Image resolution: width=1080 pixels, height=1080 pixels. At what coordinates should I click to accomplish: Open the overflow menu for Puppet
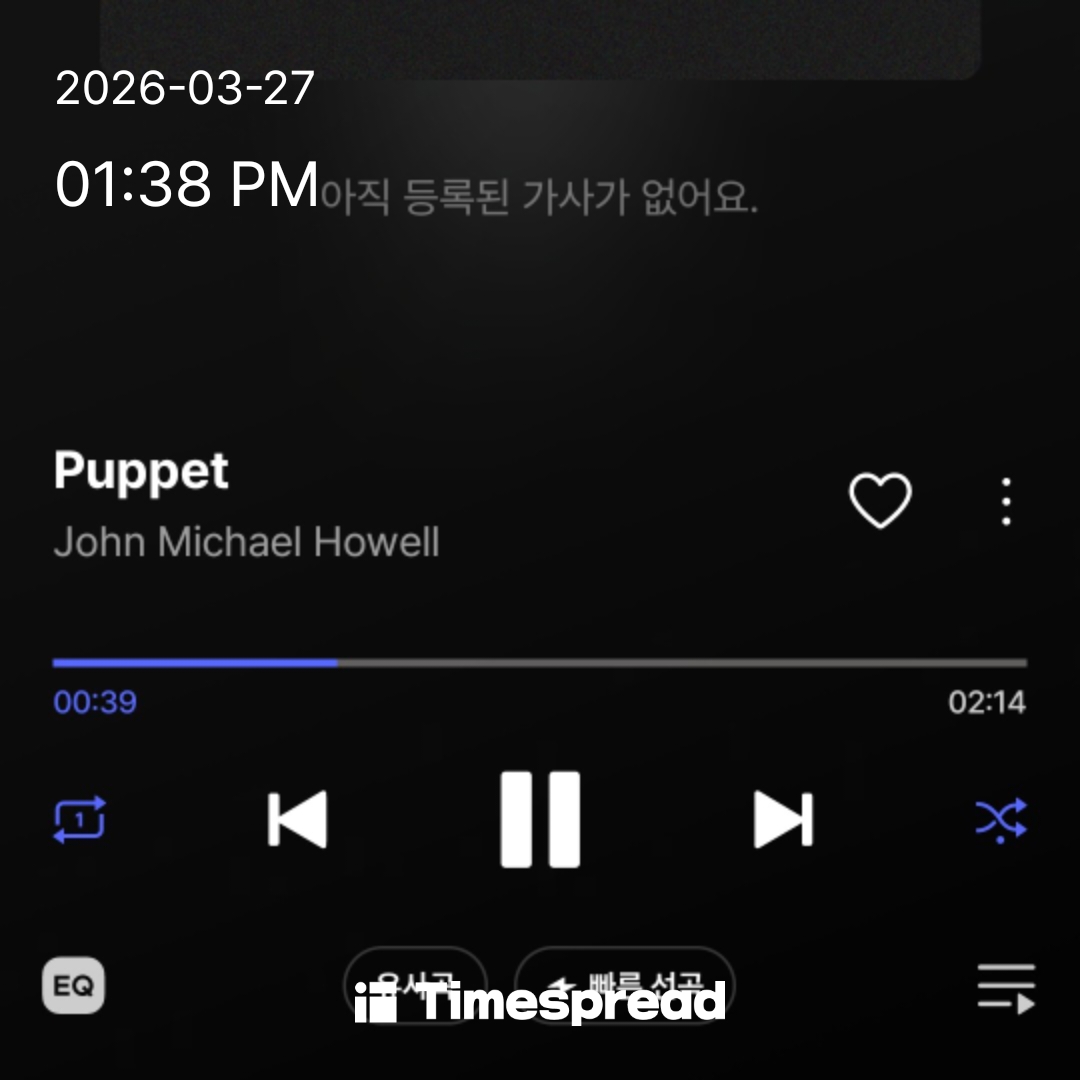pos(1006,501)
